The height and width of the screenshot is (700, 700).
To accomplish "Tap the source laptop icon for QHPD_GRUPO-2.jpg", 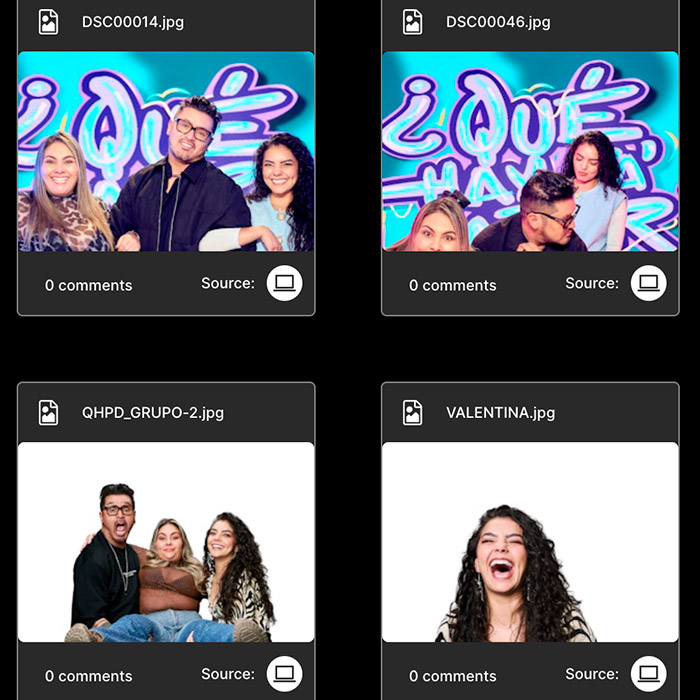I will coord(284,674).
